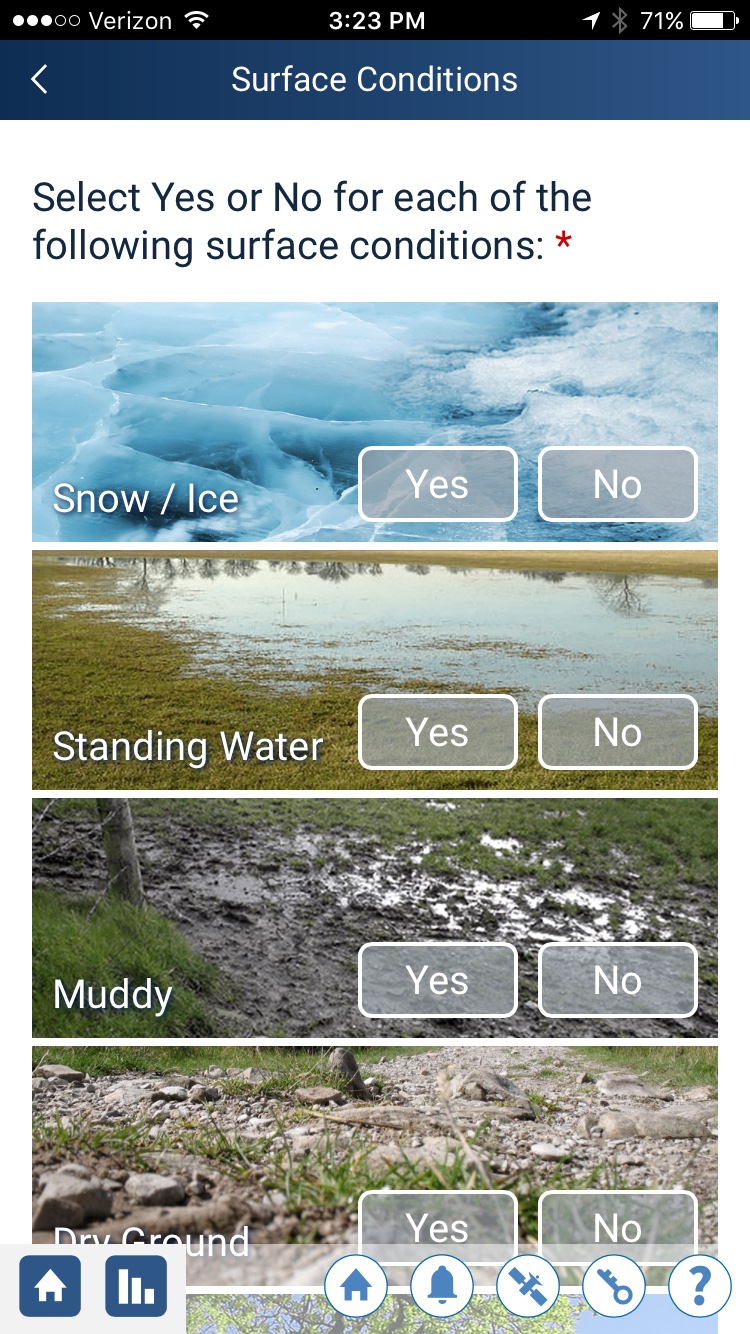Select No for Snow / Ice

(617, 484)
